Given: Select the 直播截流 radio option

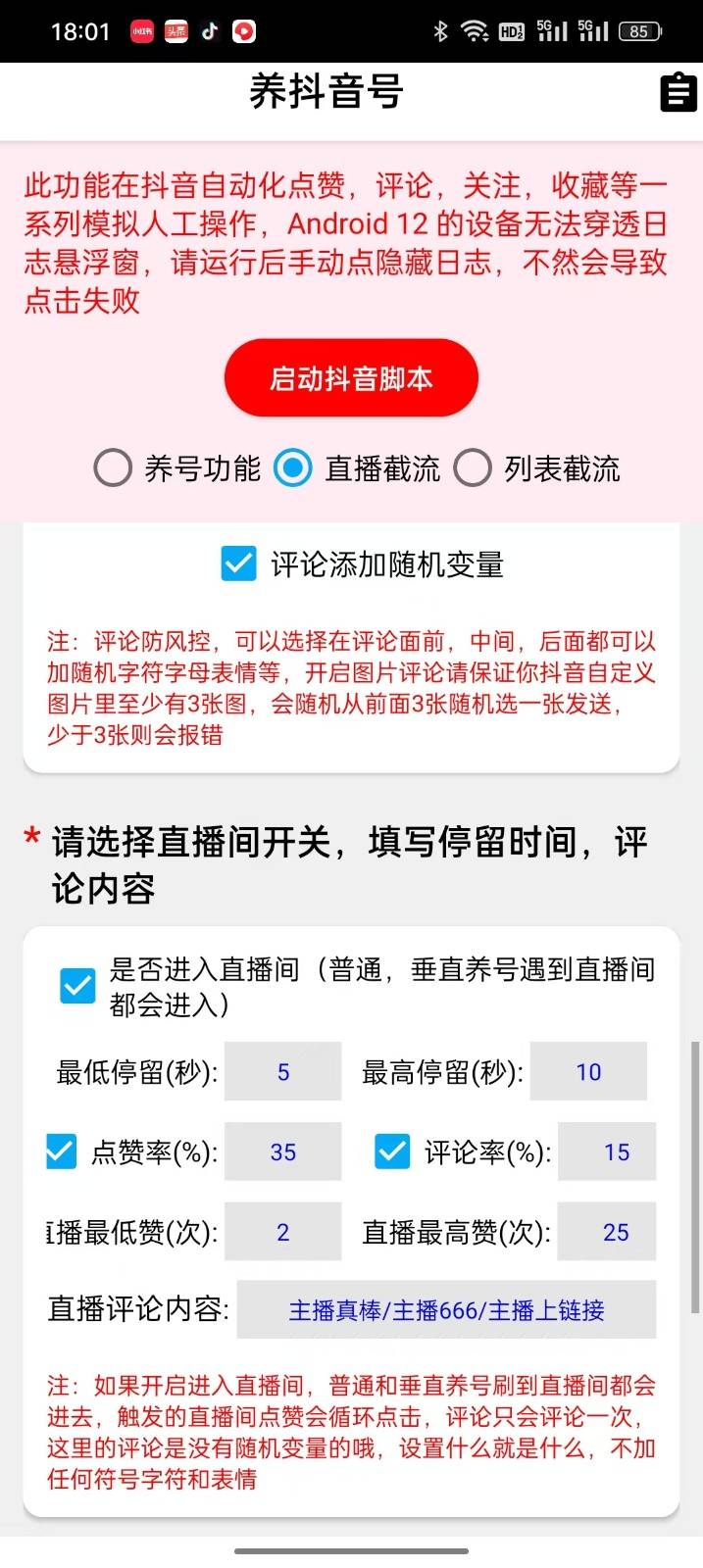Looking at the screenshot, I should tap(293, 468).
